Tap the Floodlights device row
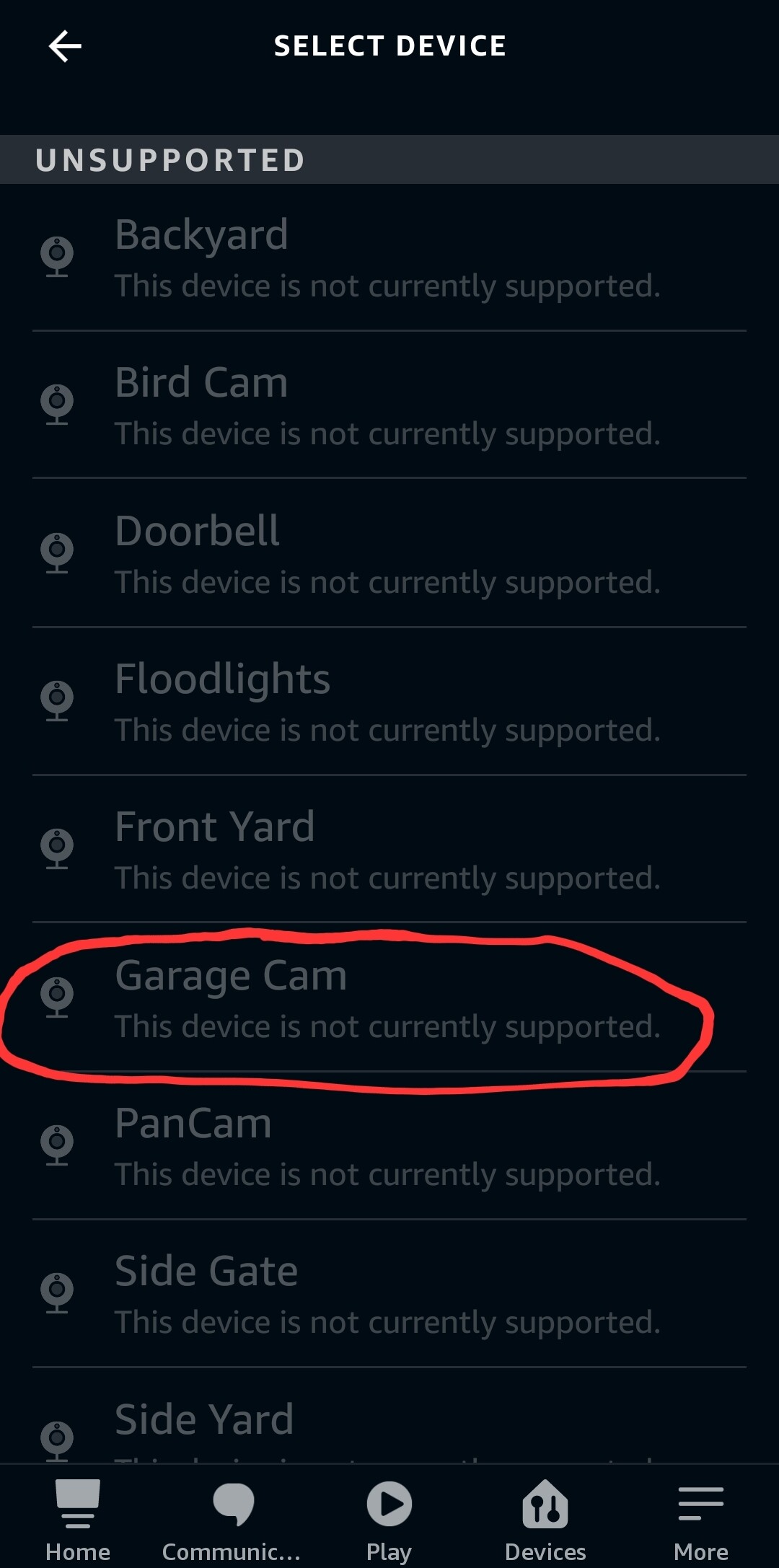This screenshot has height=1568, width=779. click(389, 701)
